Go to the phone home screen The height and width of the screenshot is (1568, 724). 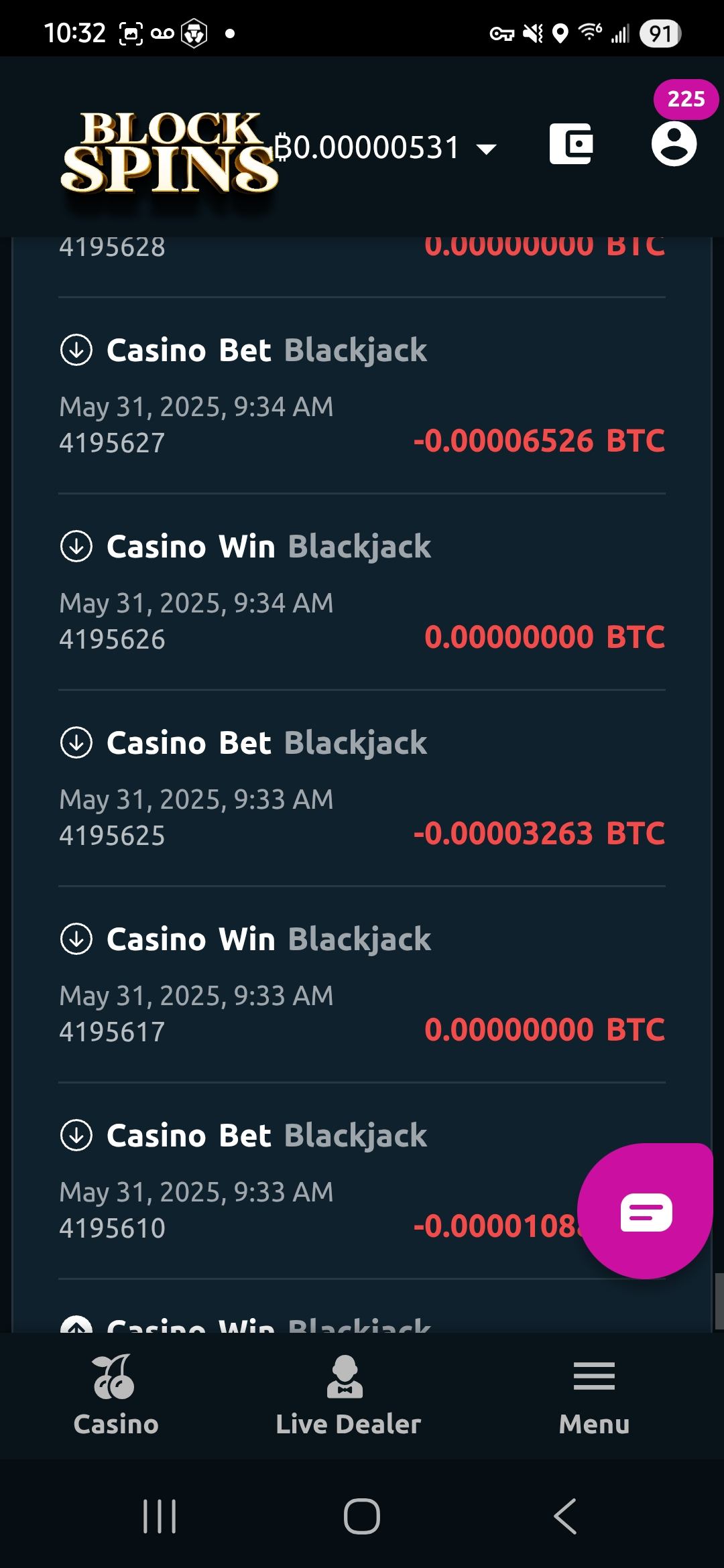point(362,1516)
